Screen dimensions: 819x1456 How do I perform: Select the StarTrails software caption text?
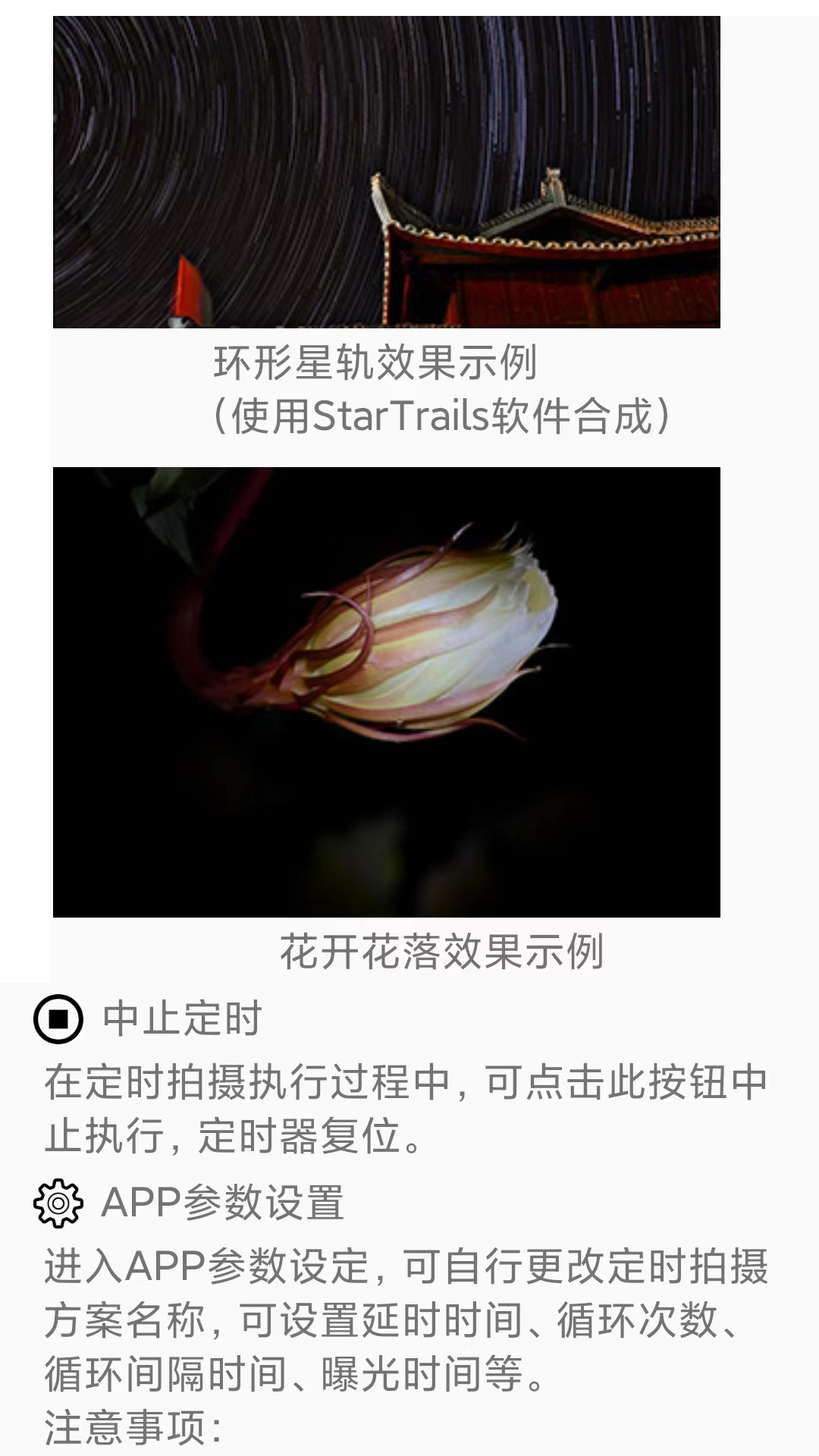[x=444, y=413]
